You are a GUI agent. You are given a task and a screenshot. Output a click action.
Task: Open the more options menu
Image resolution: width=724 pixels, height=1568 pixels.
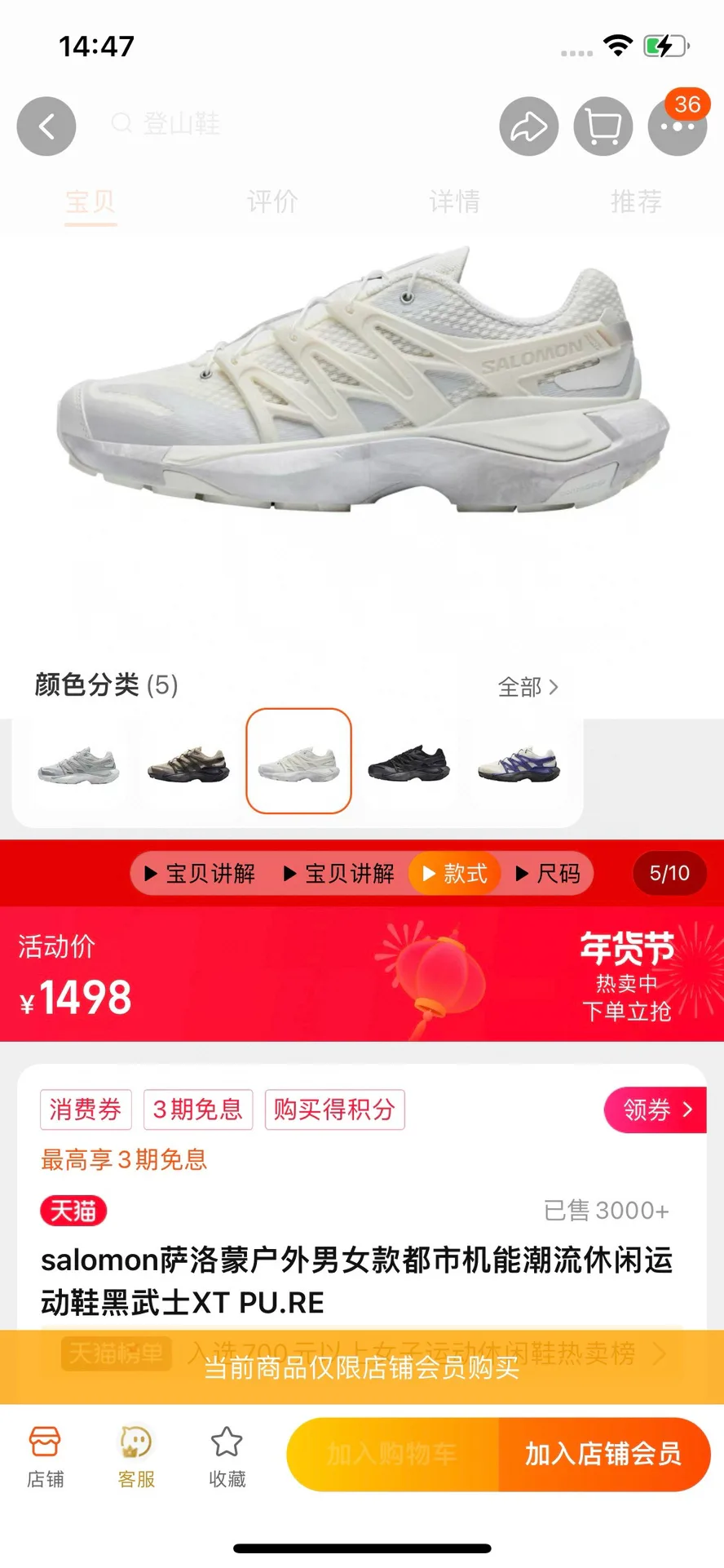coord(677,126)
